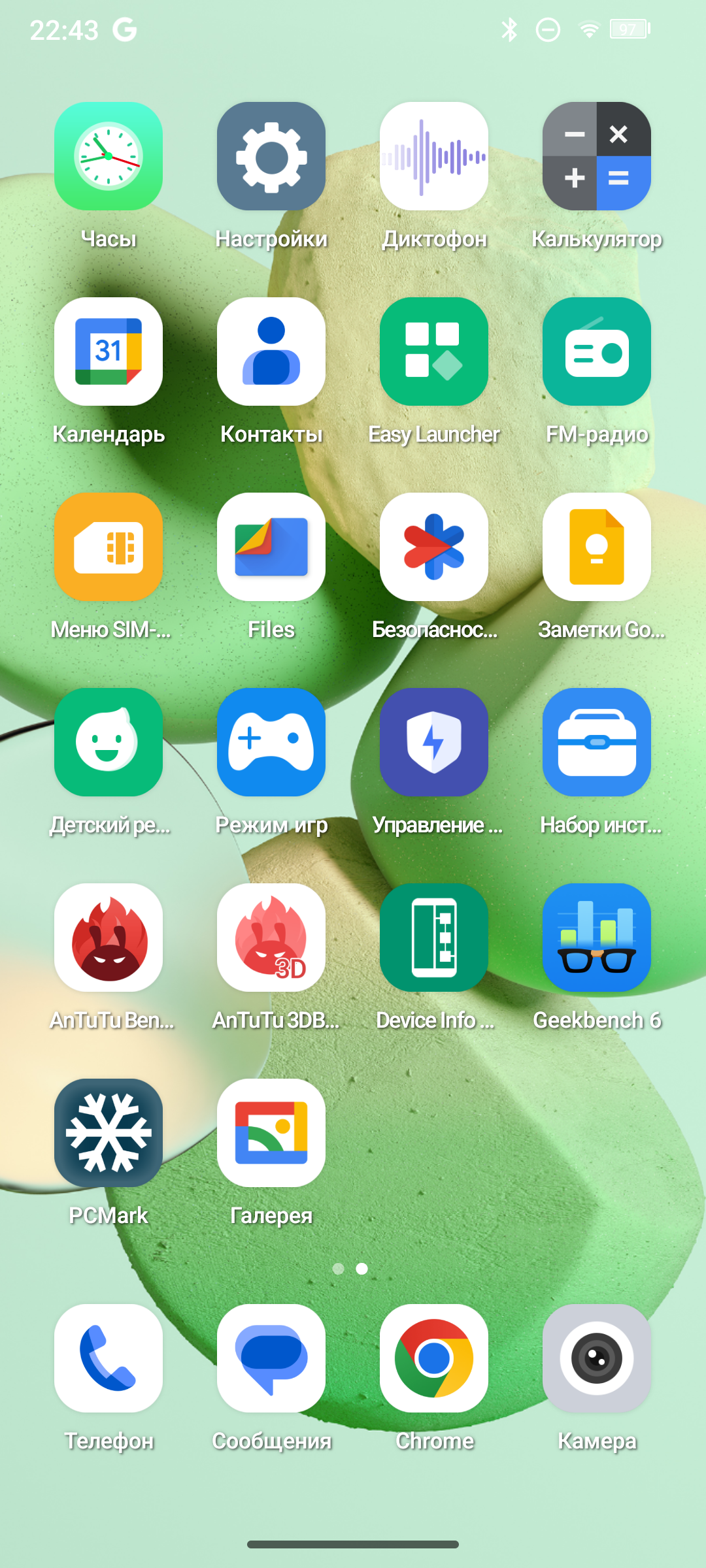Open the Device Info app
The height and width of the screenshot is (1568, 706).
[434, 938]
